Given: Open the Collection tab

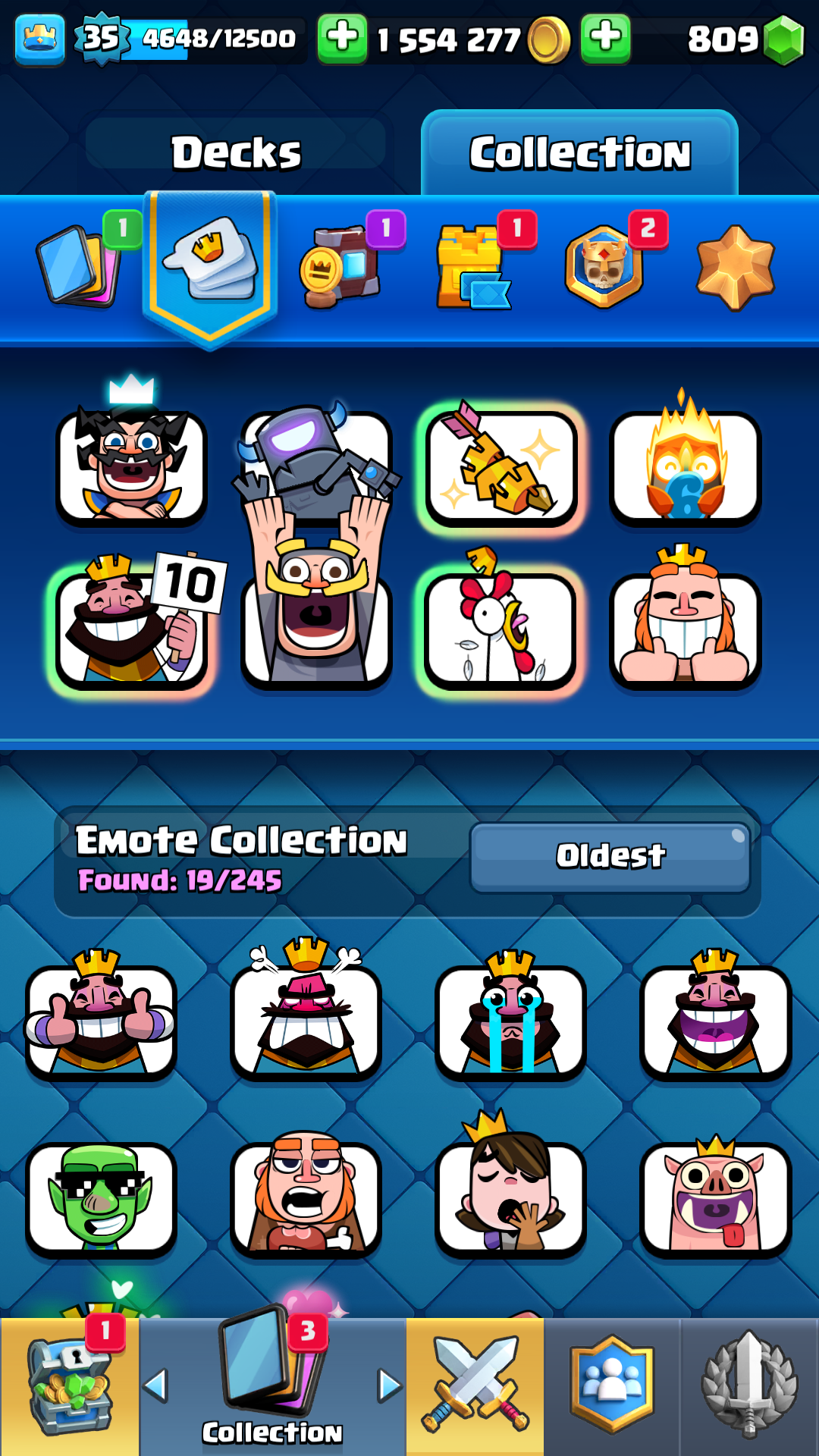Looking at the screenshot, I should [x=580, y=152].
